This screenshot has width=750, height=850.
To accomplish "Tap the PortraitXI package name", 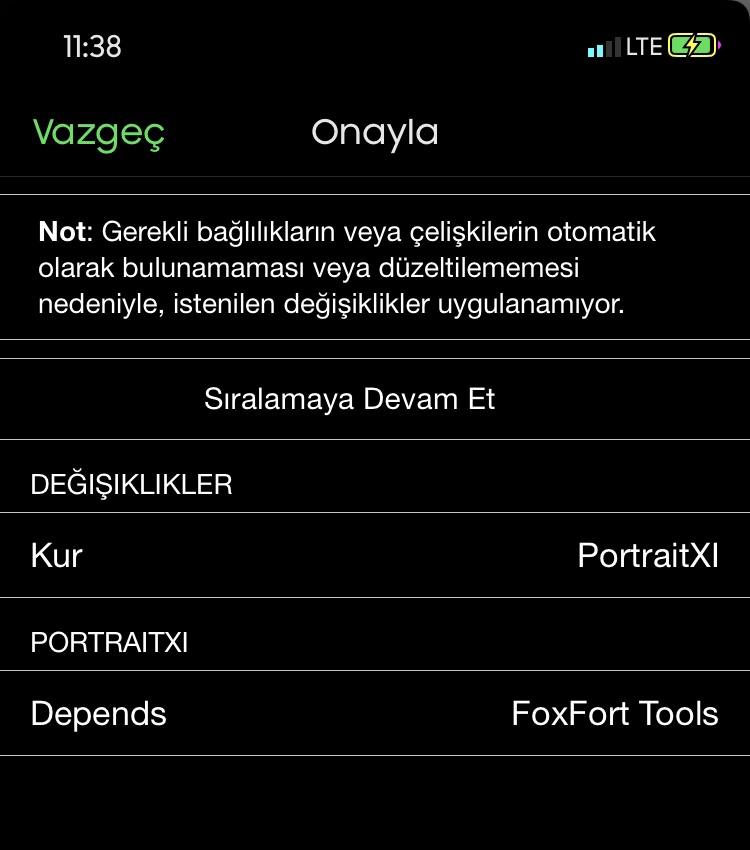I will tap(647, 555).
